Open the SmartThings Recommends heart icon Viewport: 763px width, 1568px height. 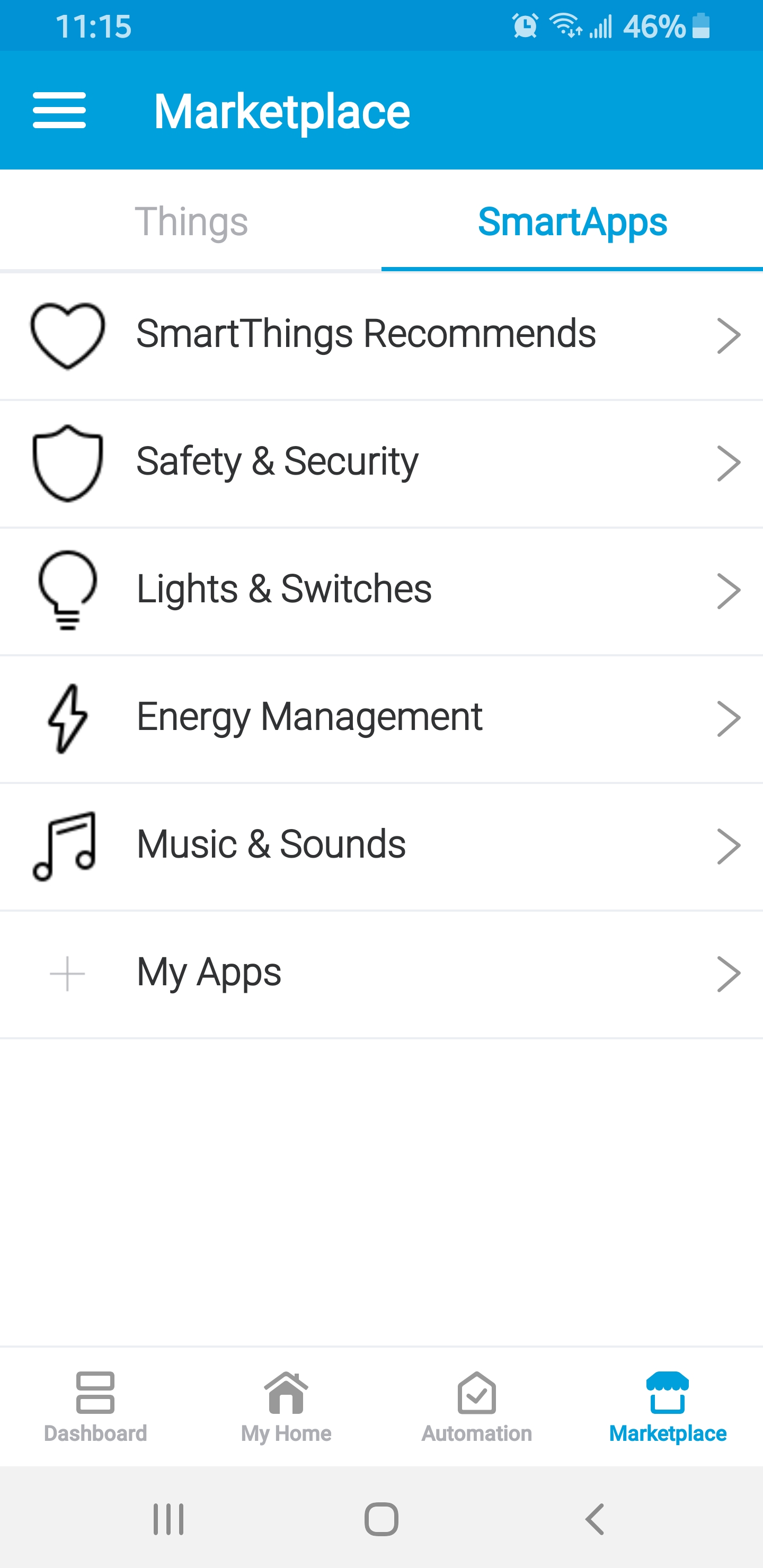[x=68, y=334]
